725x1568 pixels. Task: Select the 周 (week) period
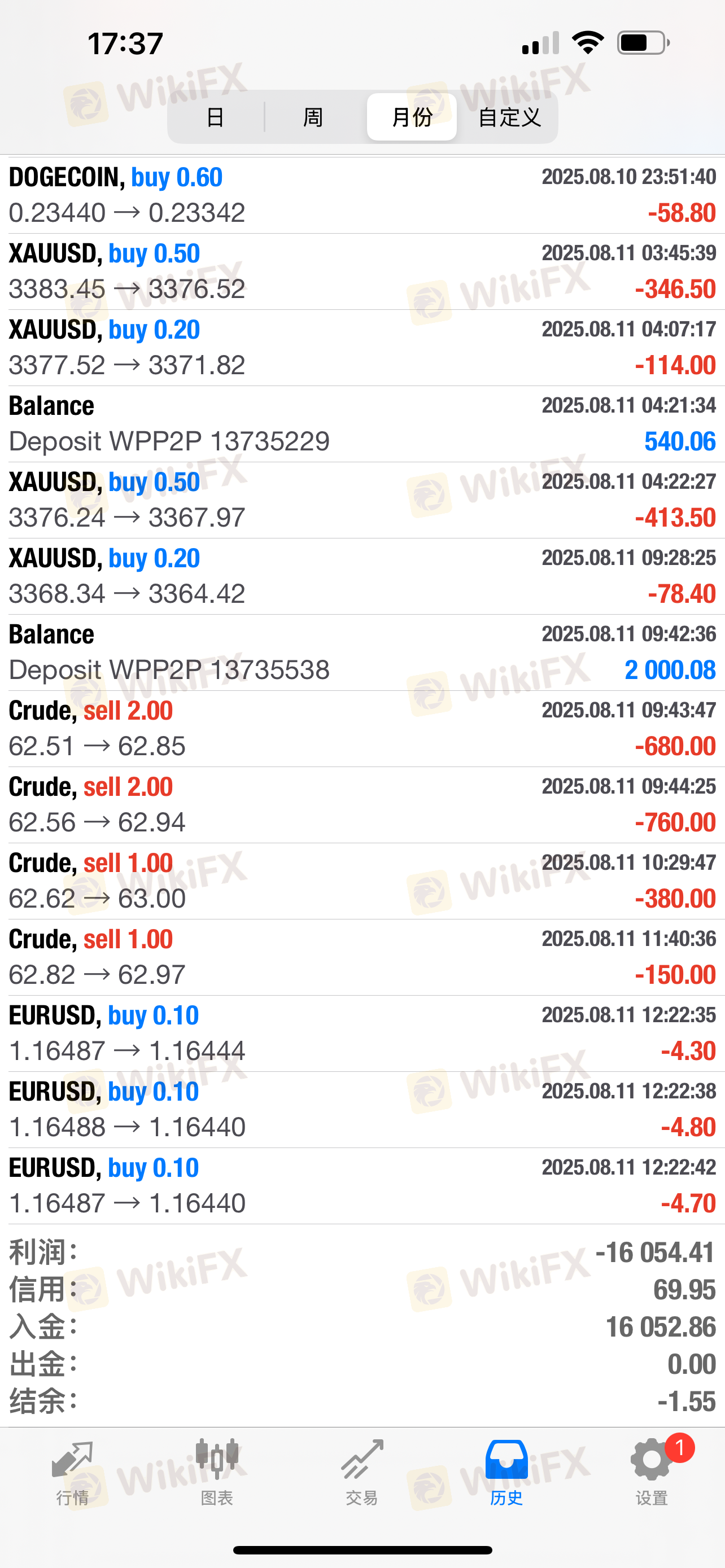coord(313,117)
